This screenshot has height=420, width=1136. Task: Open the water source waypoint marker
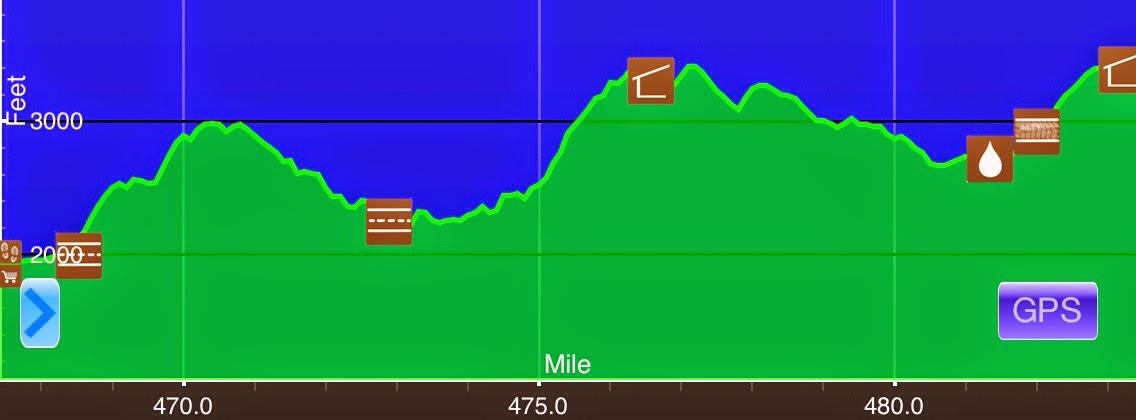[989, 159]
